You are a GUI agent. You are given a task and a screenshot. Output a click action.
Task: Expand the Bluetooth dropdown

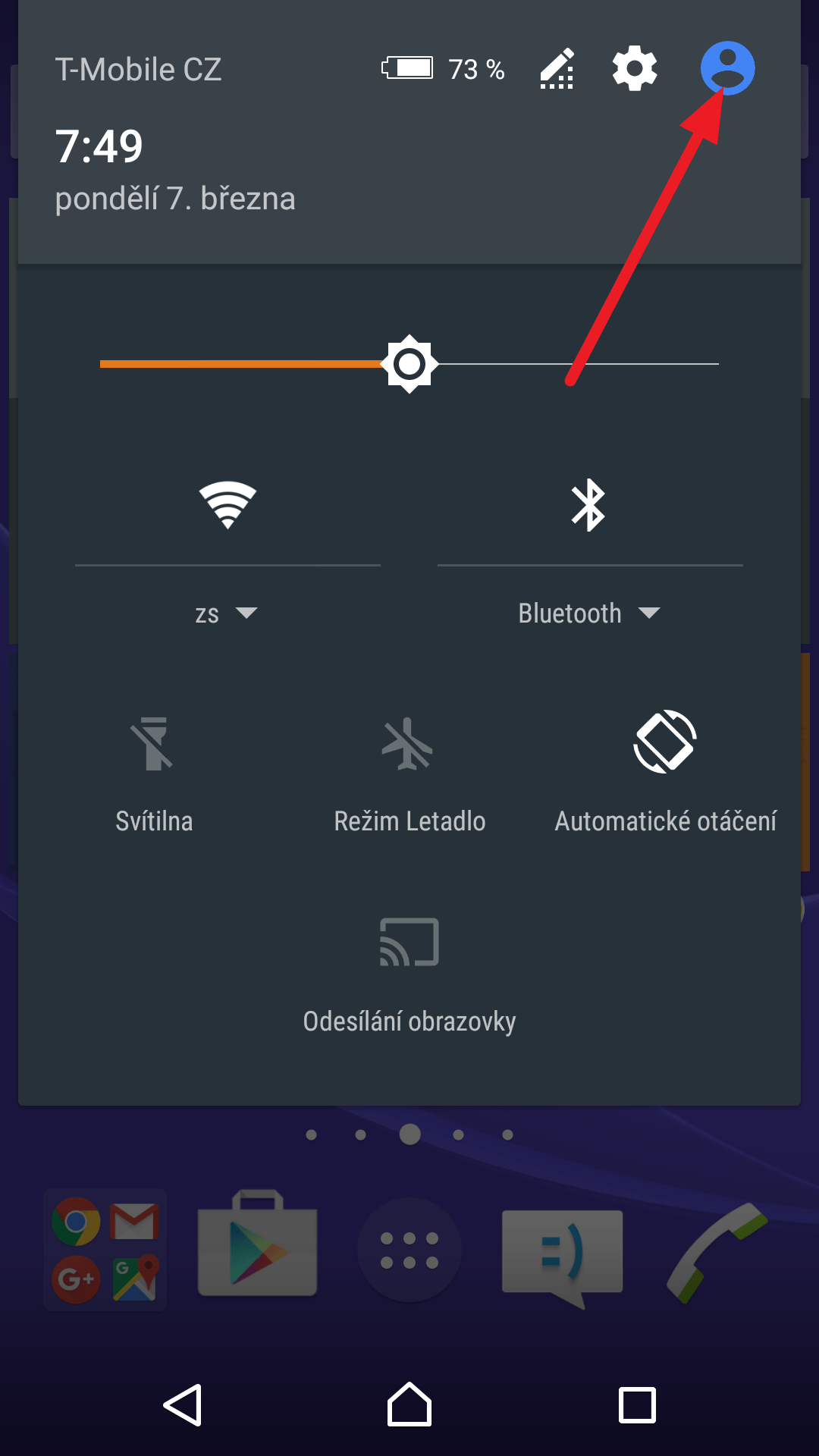tap(589, 613)
